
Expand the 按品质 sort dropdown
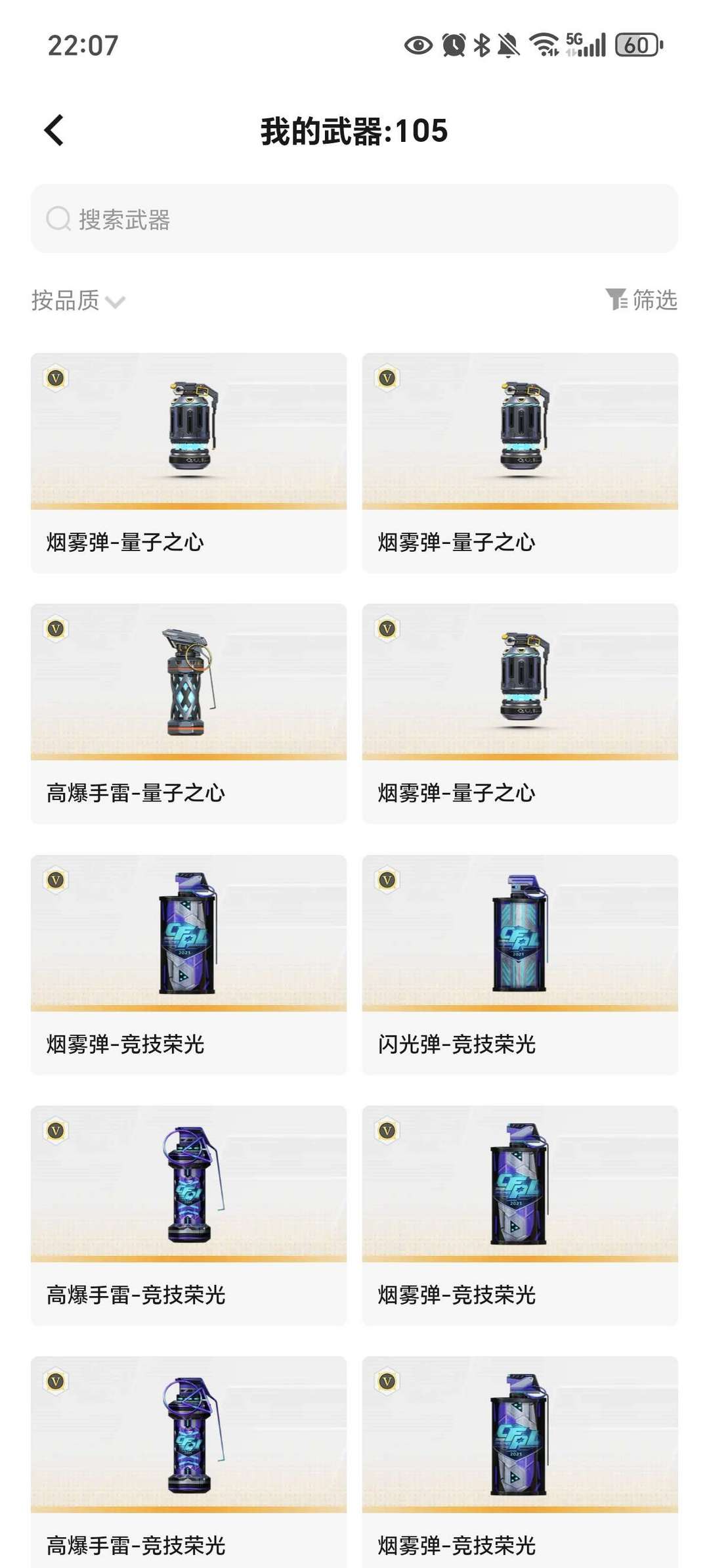pyautogui.click(x=78, y=300)
